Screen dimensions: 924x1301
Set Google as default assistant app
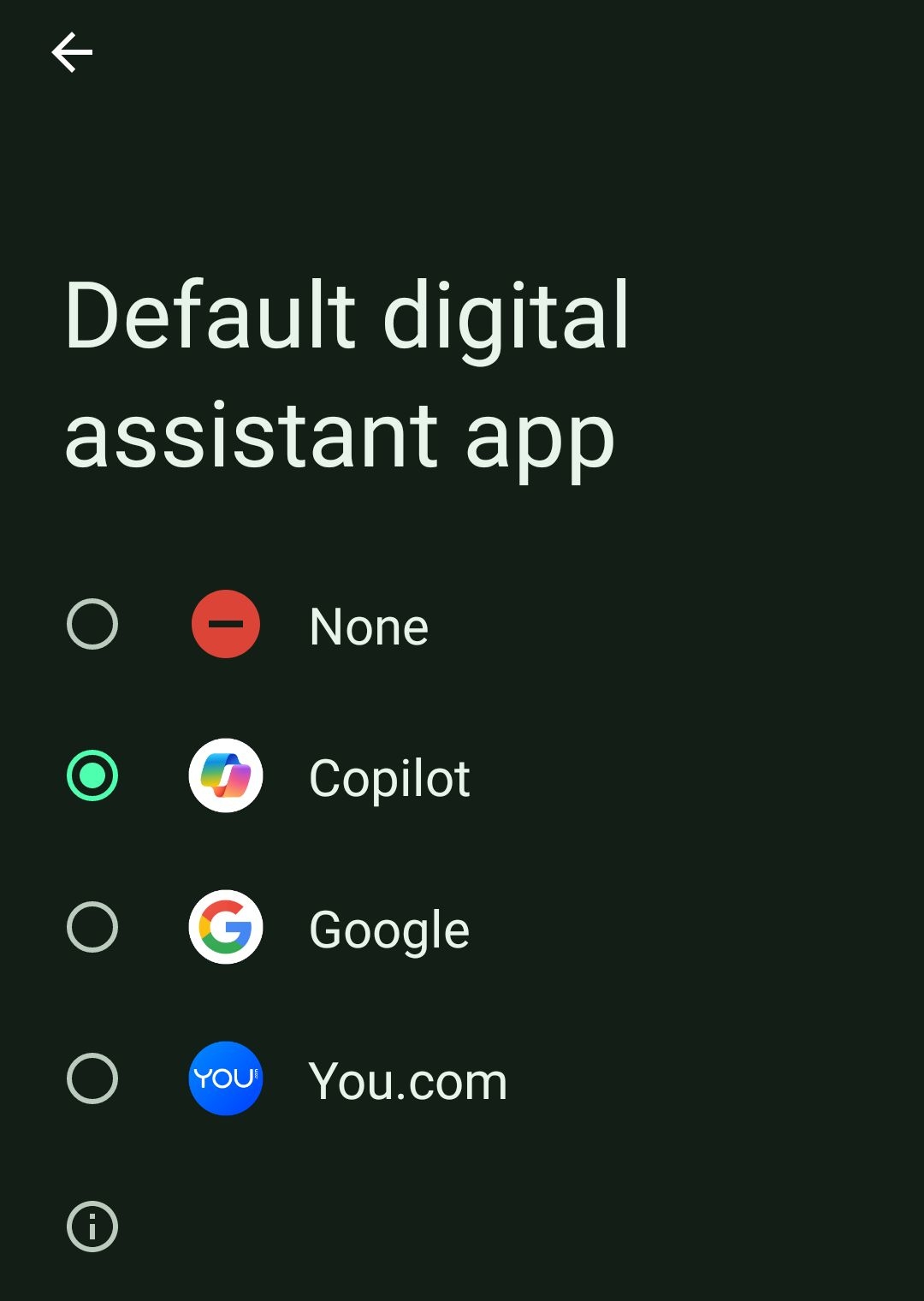click(x=92, y=927)
